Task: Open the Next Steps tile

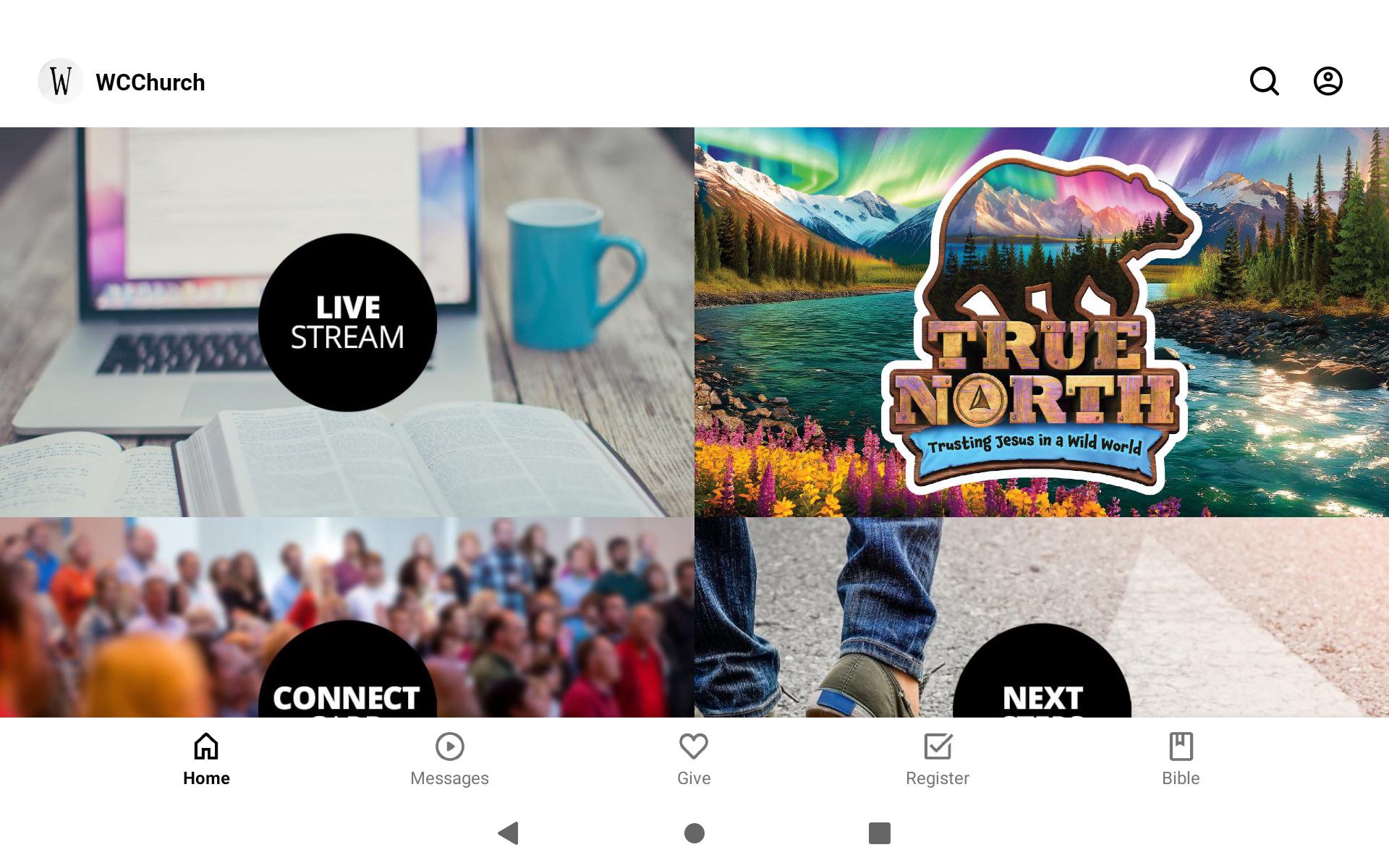Action: click(x=1041, y=618)
